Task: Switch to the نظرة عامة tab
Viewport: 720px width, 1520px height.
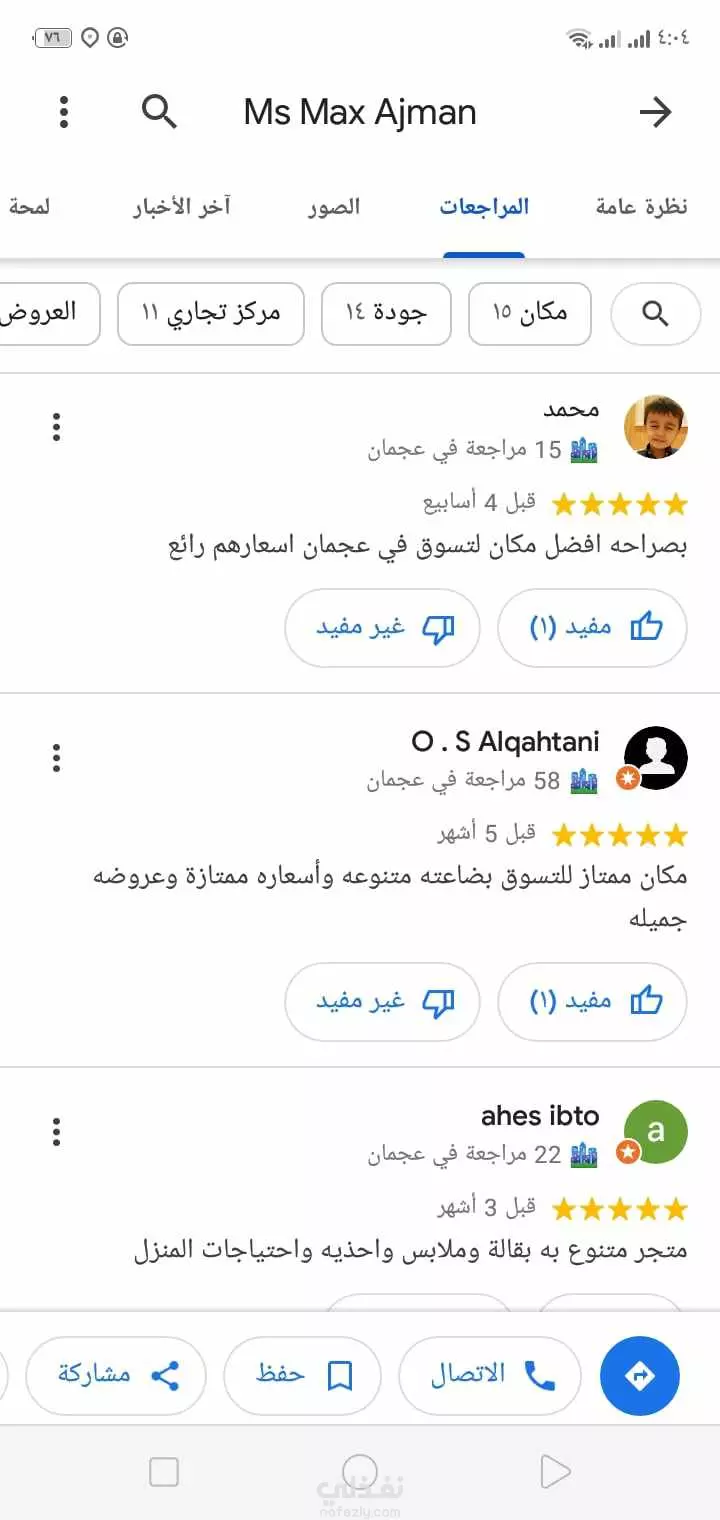Action: tap(642, 207)
